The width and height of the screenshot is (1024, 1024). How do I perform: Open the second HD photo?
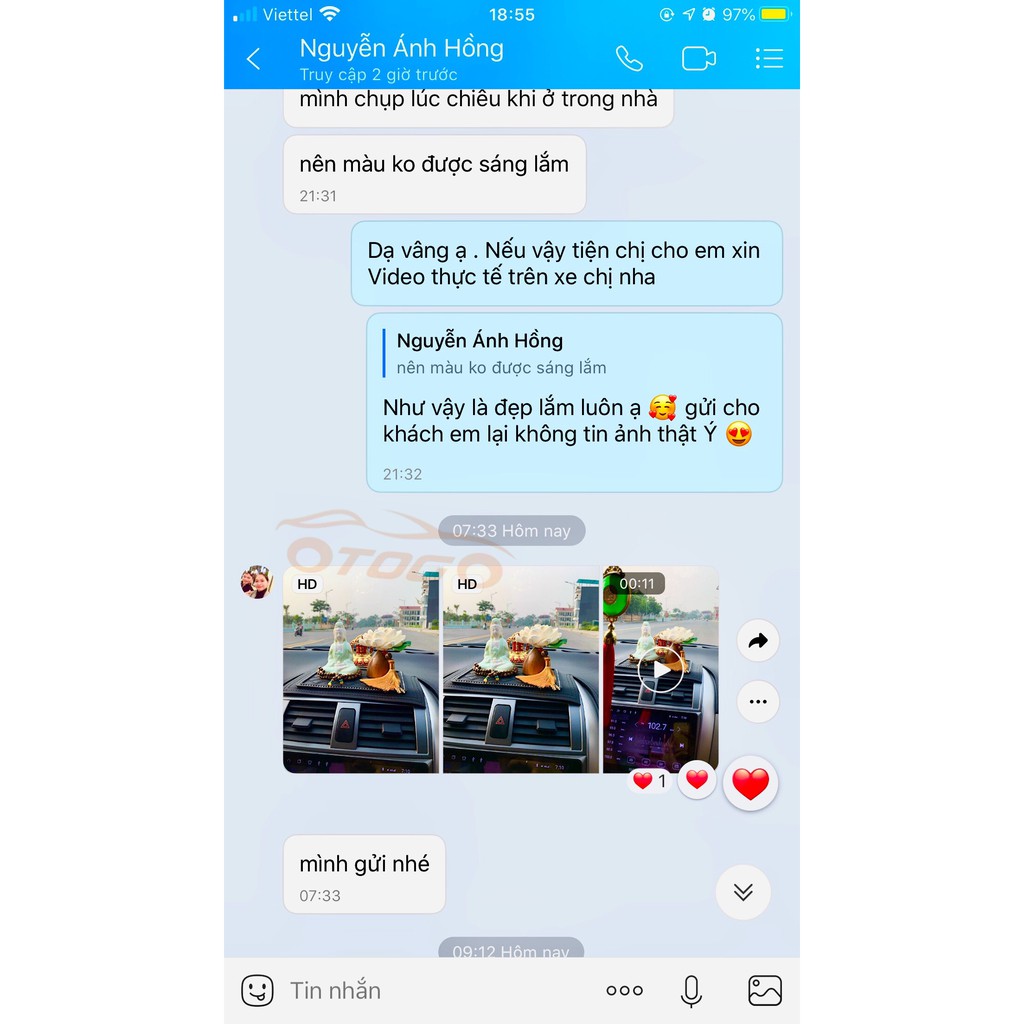pos(520,670)
